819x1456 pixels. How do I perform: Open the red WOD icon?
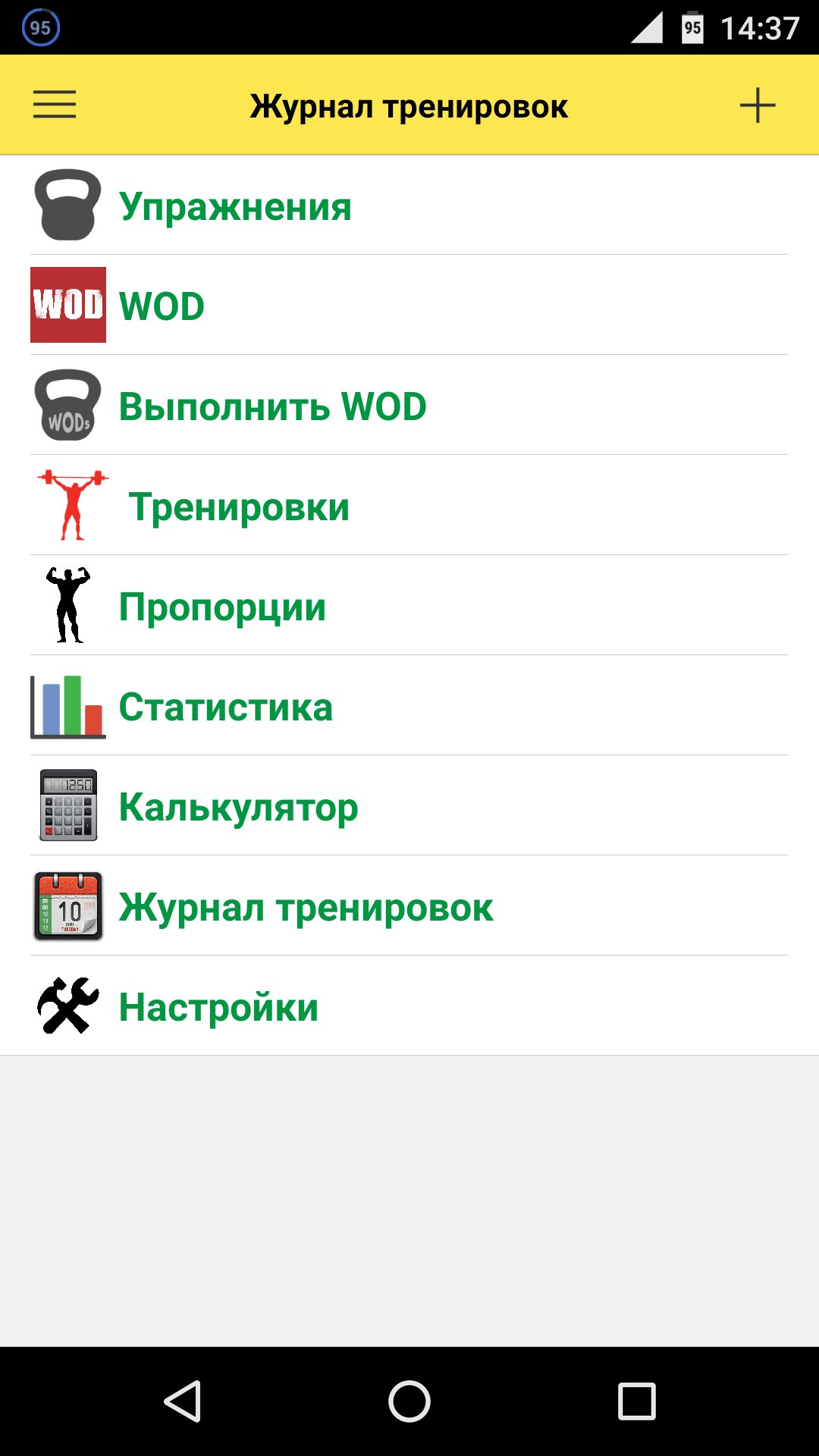(67, 306)
